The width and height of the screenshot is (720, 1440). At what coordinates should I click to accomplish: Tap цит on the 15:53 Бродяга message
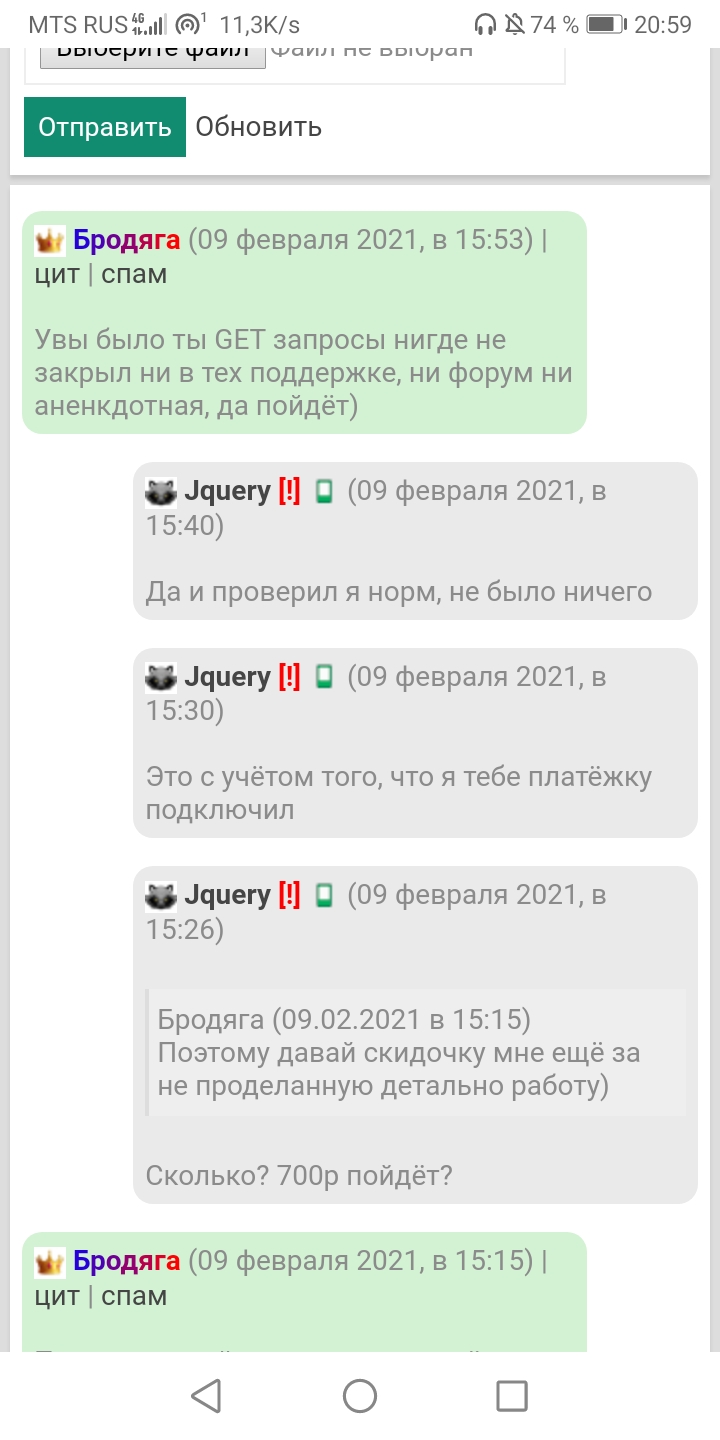tap(56, 274)
